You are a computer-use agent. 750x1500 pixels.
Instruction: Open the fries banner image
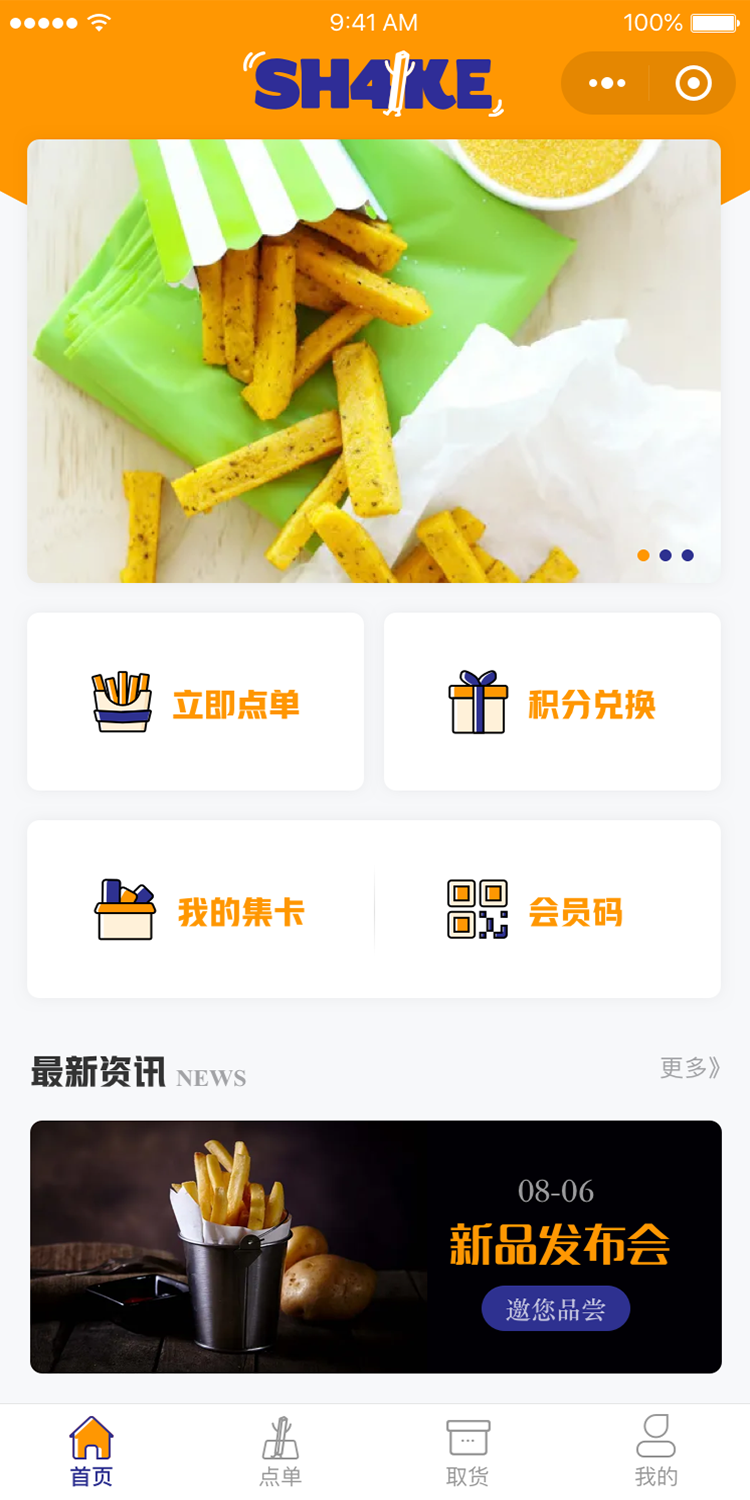pos(373,360)
